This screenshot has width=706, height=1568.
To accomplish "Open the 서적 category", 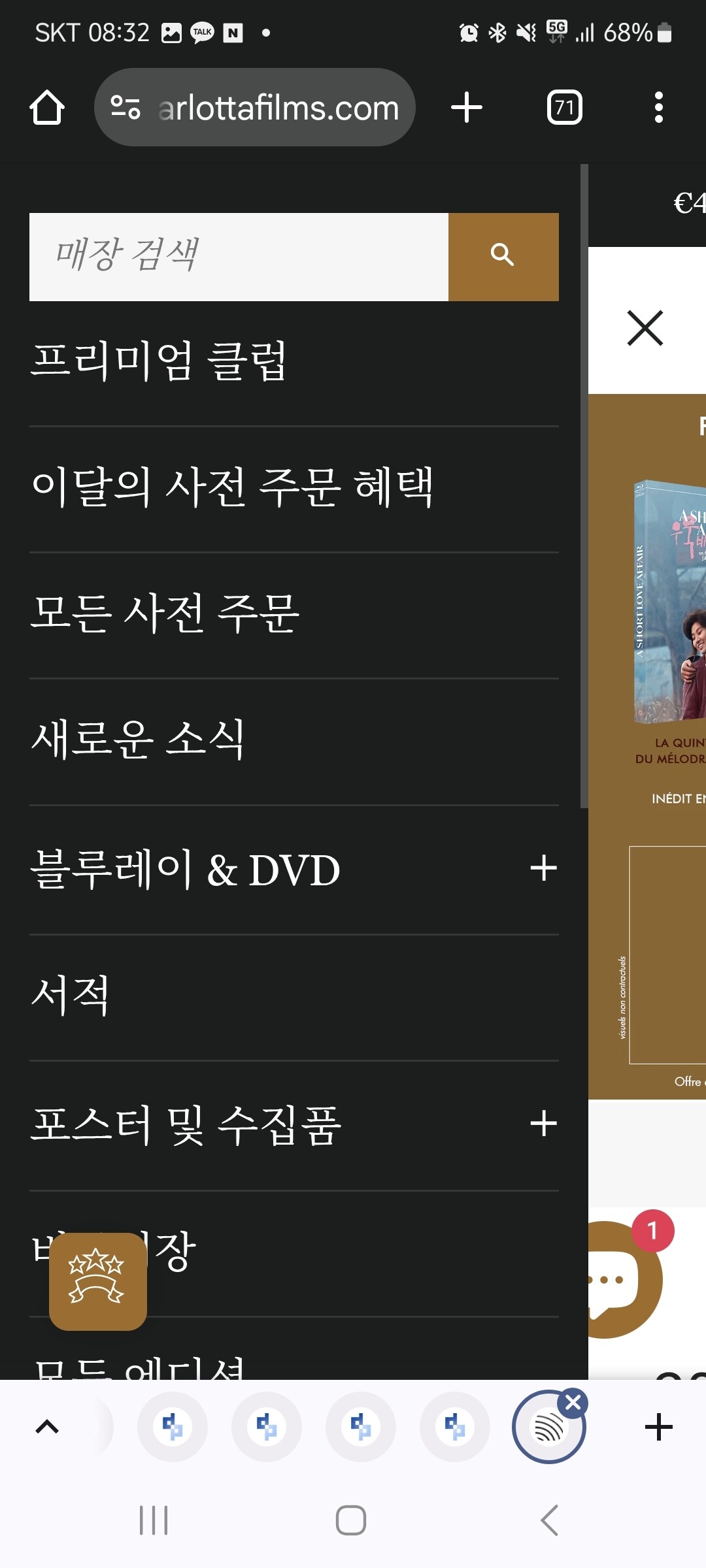I will [x=294, y=996].
